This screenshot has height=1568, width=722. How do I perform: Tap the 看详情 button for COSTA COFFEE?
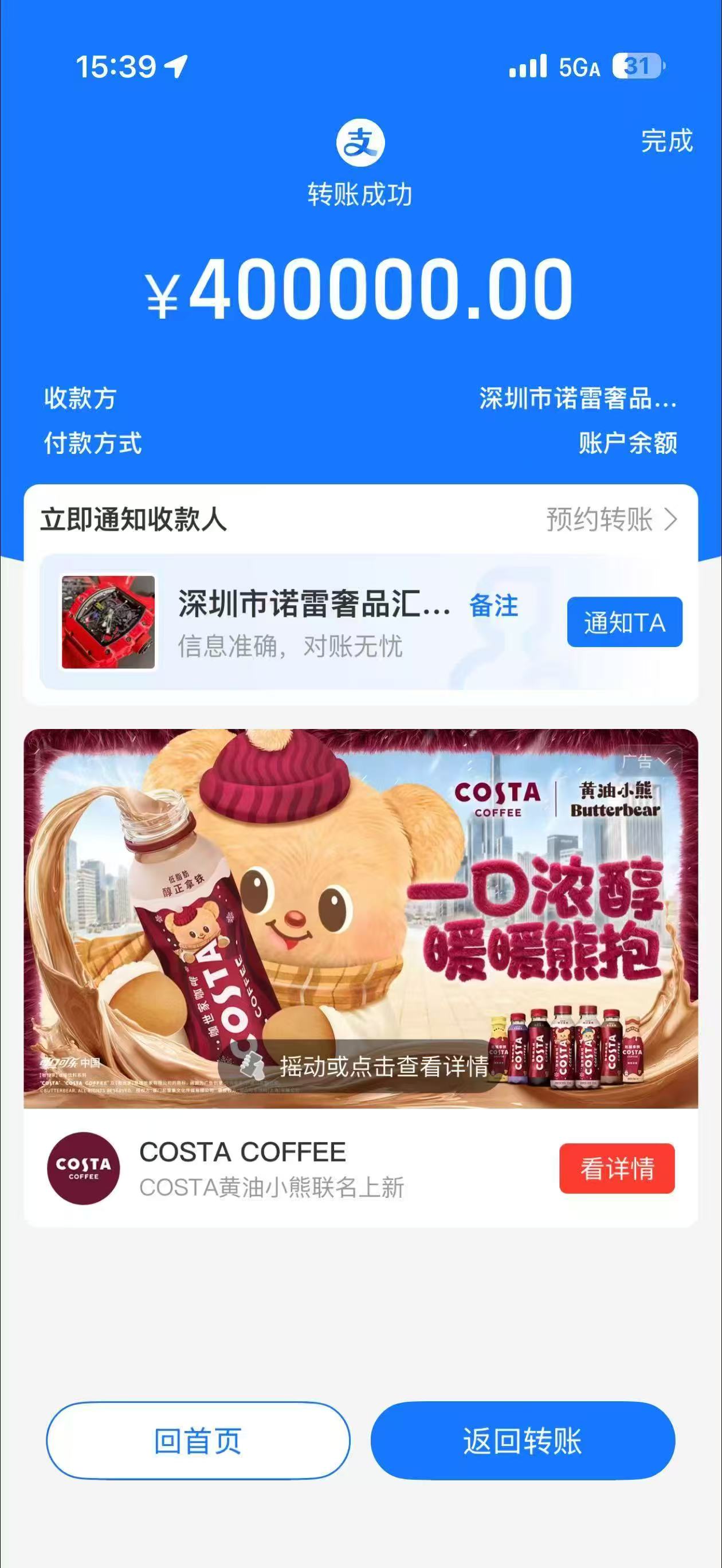[617, 1168]
